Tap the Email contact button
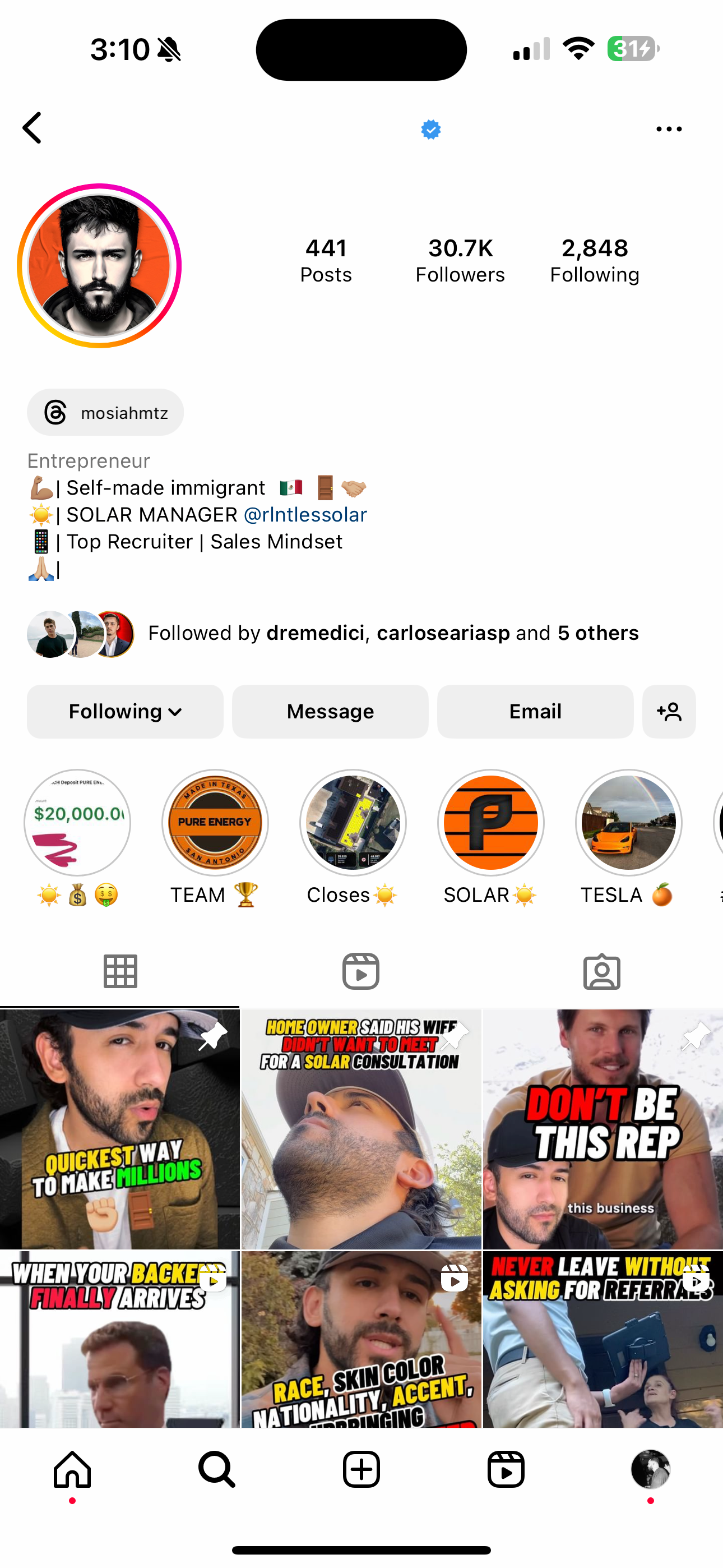Screen dimensions: 723x1568 coord(535,712)
